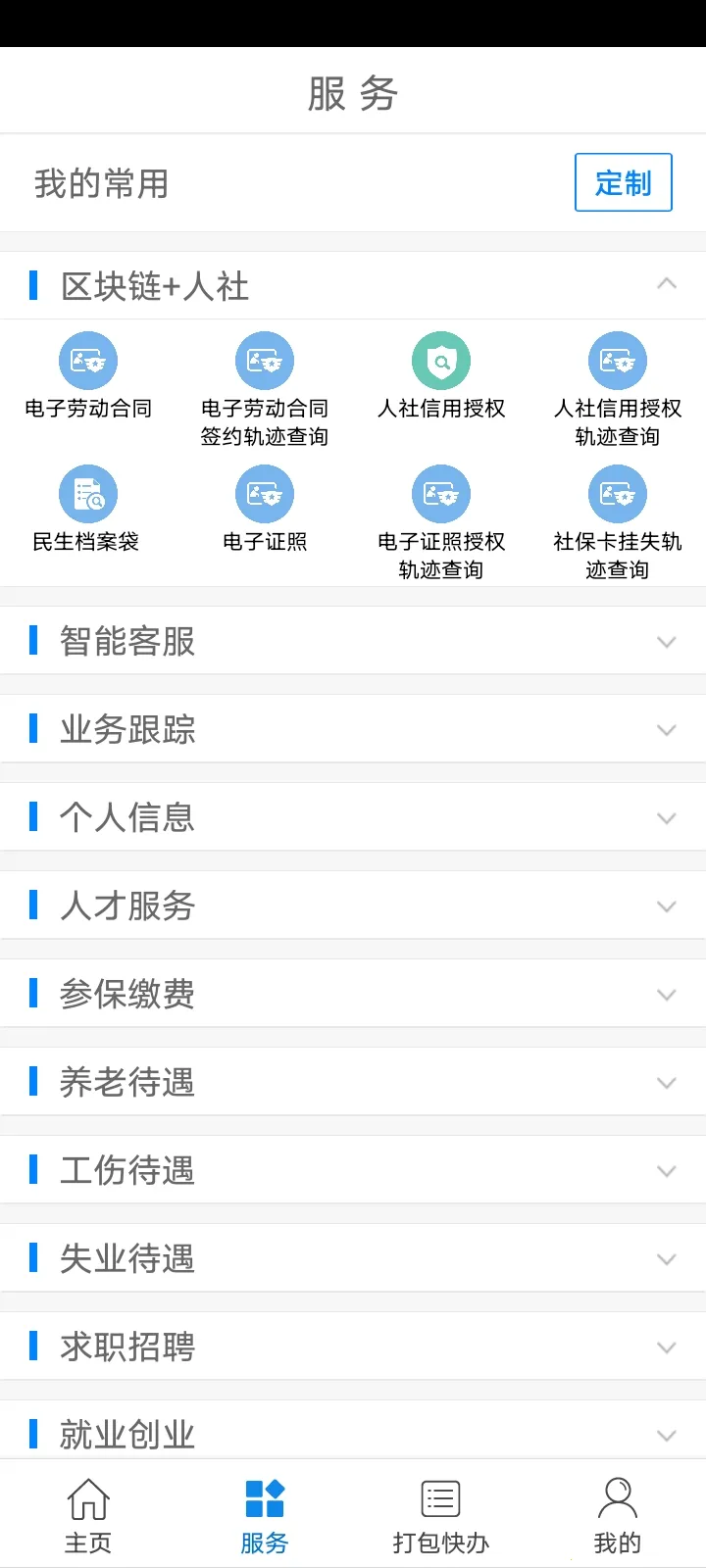Go to the 我的 tab
706x1568 pixels.
pyautogui.click(x=618, y=1514)
